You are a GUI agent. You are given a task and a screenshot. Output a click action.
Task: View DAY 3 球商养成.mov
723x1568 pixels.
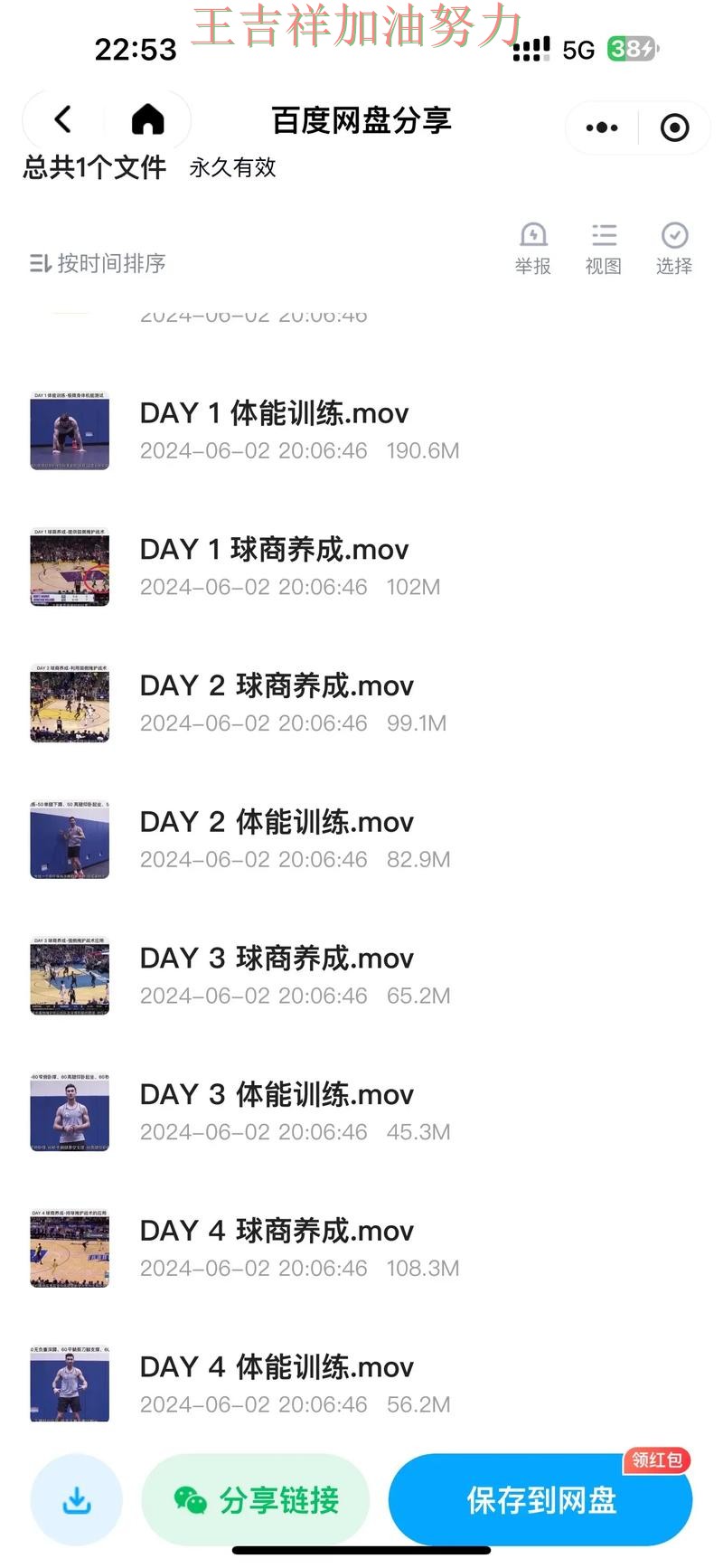[277, 959]
